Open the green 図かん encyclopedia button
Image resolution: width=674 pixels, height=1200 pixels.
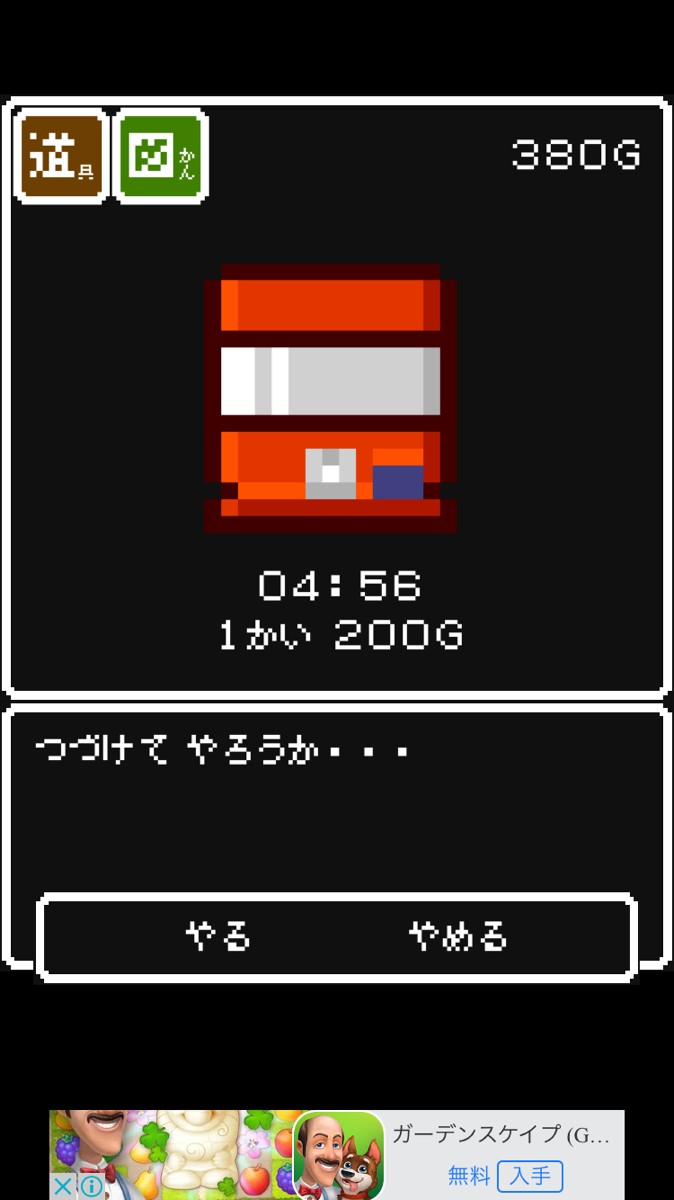point(161,157)
